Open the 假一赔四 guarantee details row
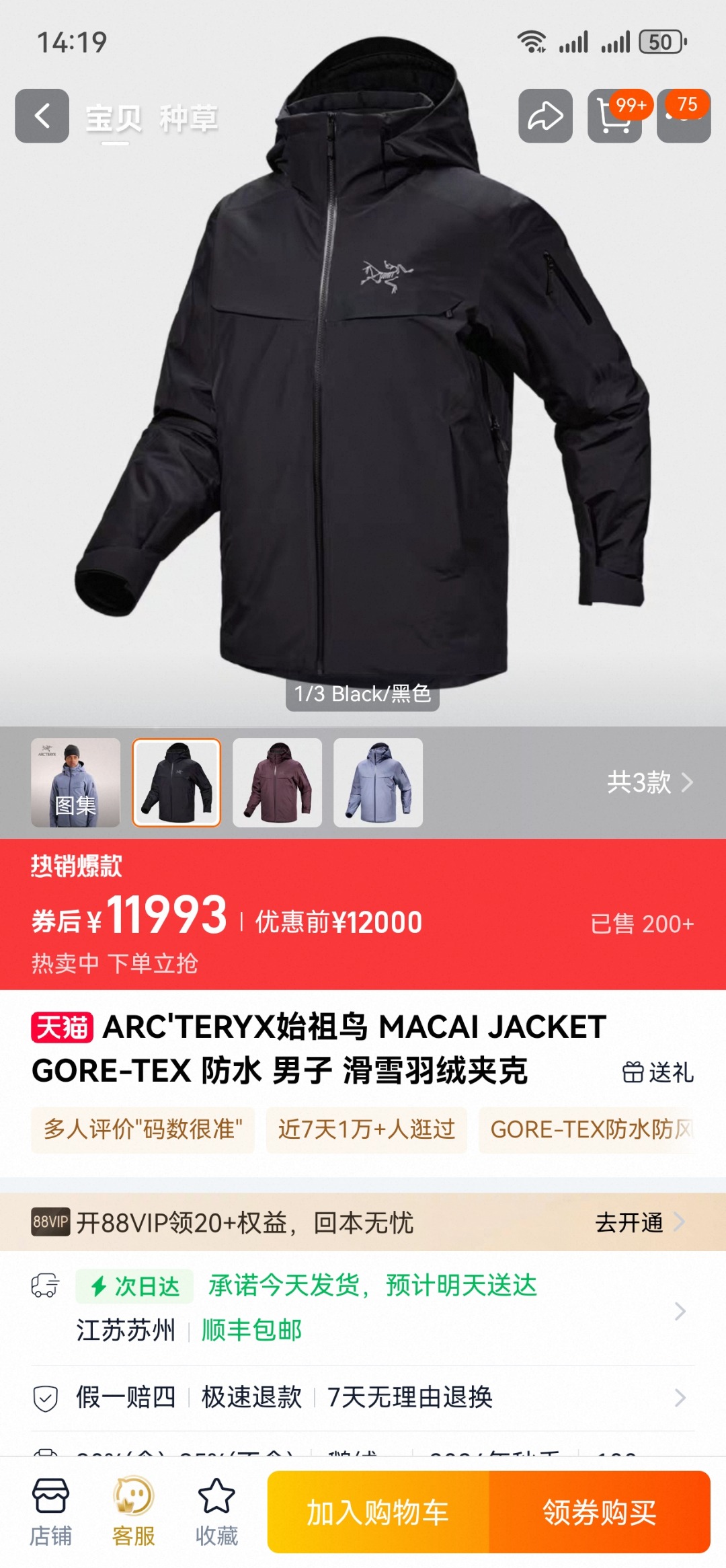The width and height of the screenshot is (726, 1568). (363, 1398)
